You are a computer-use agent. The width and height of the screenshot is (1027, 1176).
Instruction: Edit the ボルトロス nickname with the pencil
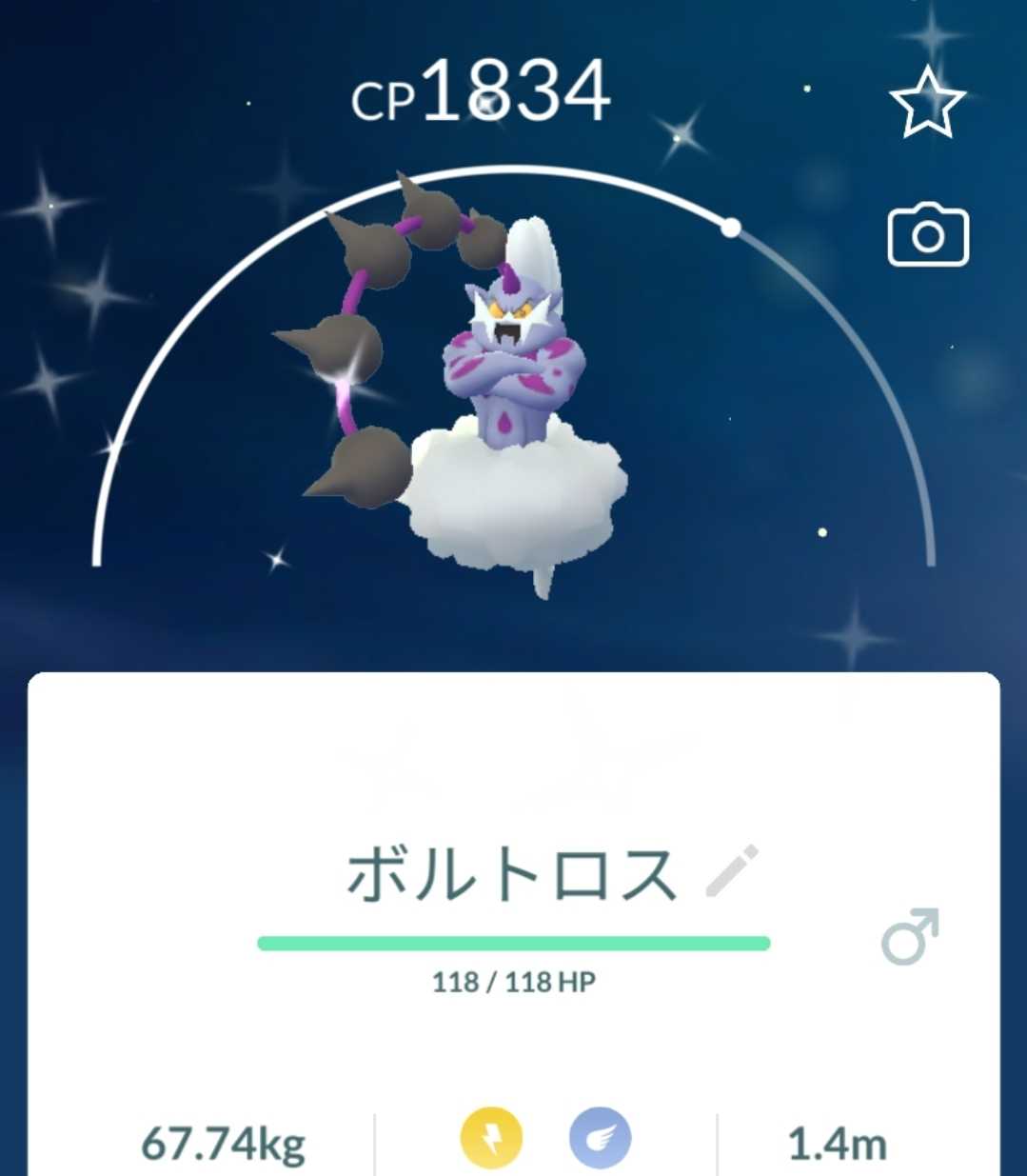[x=732, y=870]
